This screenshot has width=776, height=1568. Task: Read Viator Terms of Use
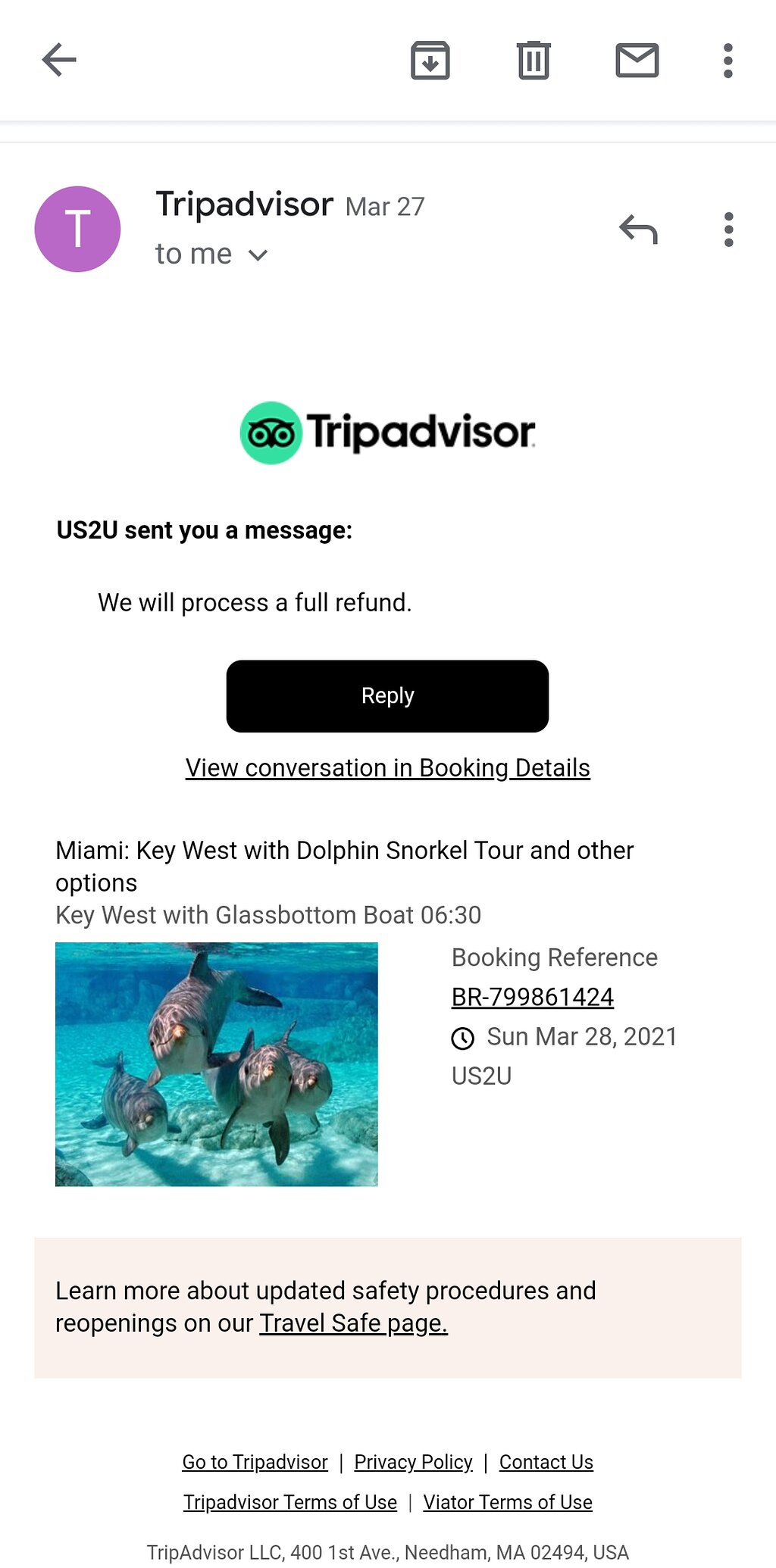coord(508,1502)
